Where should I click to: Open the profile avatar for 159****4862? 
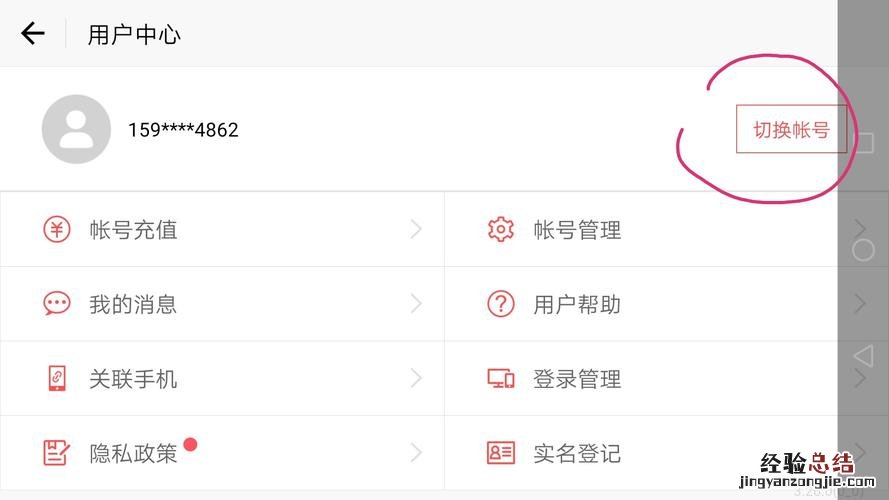point(76,129)
